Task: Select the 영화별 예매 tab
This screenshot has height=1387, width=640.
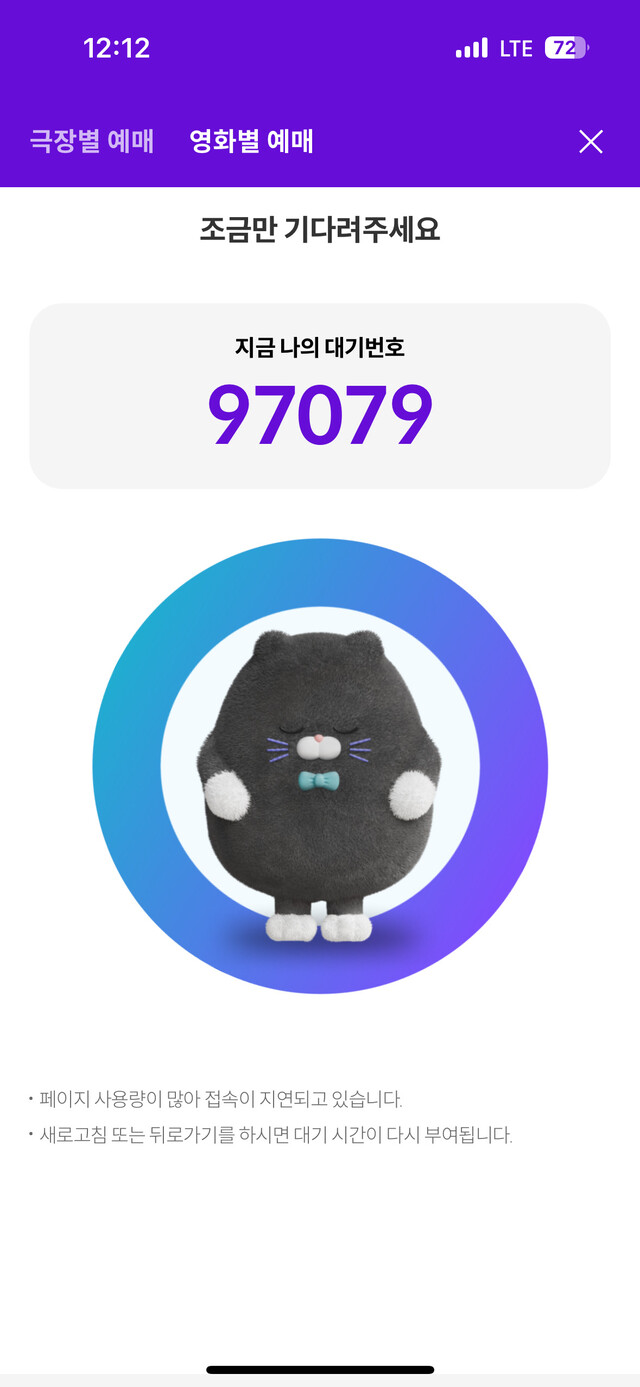Action: tap(251, 141)
